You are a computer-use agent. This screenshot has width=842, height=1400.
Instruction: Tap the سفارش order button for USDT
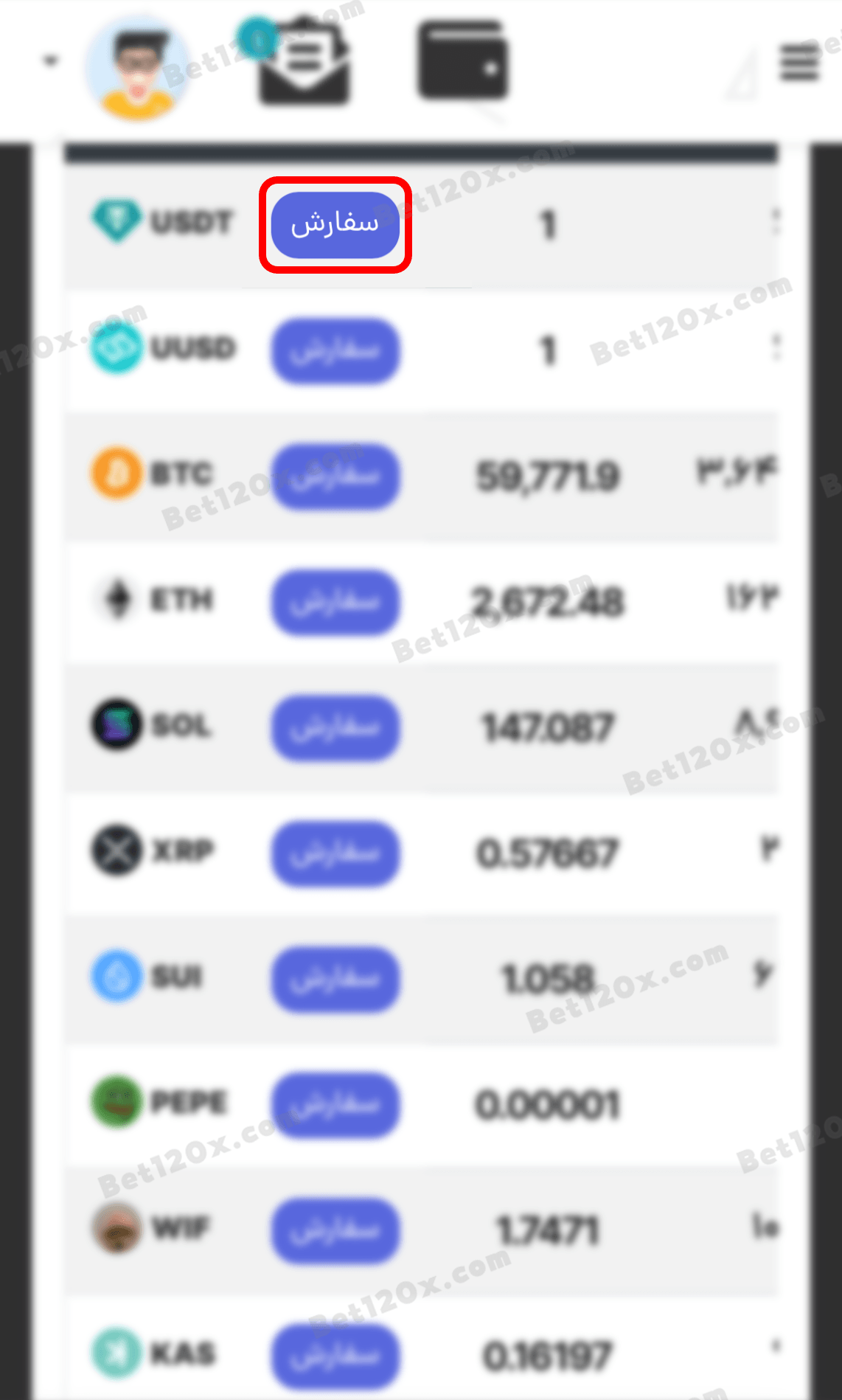pyautogui.click(x=335, y=225)
